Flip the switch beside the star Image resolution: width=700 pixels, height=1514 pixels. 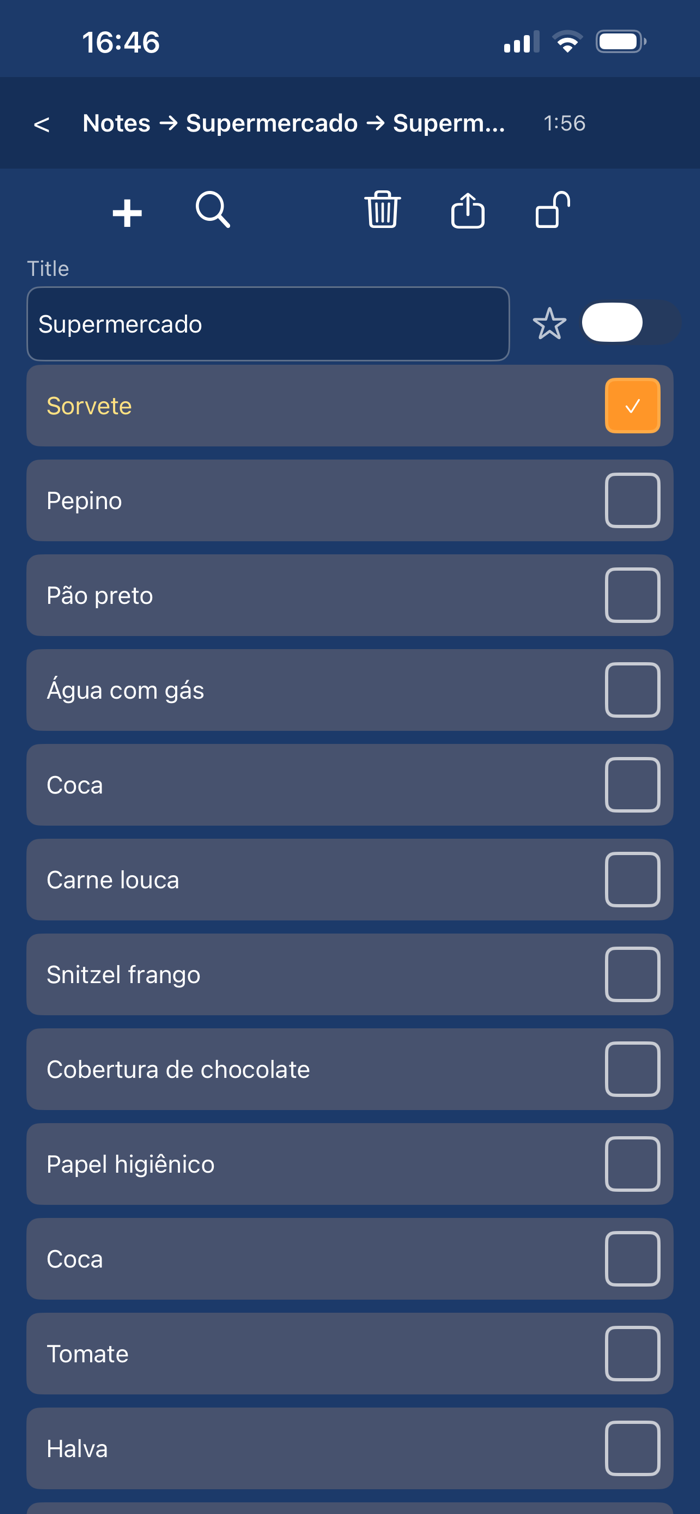[629, 323]
